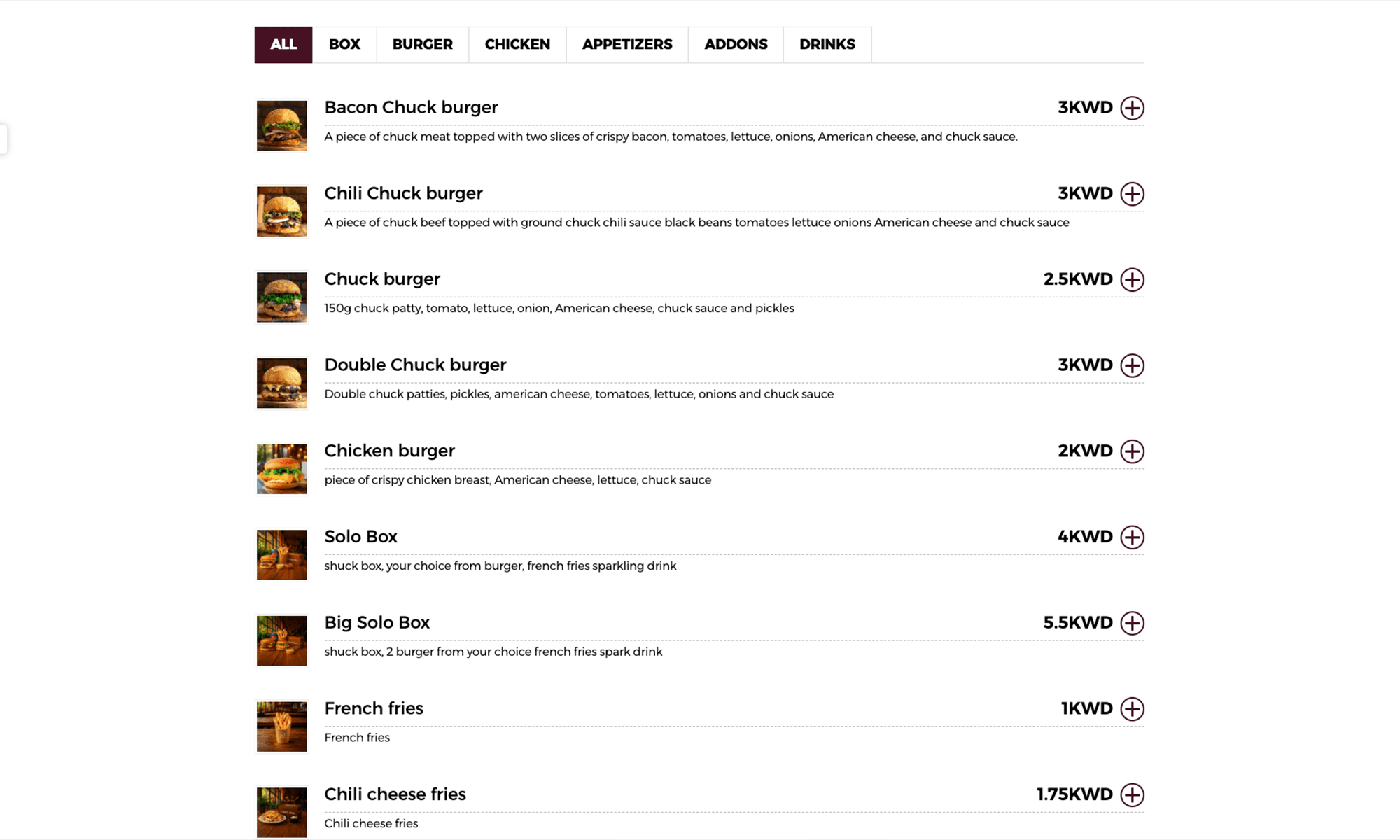Open the APPETIZERS tab
Viewport: 1400px width, 840px height.
click(x=626, y=45)
